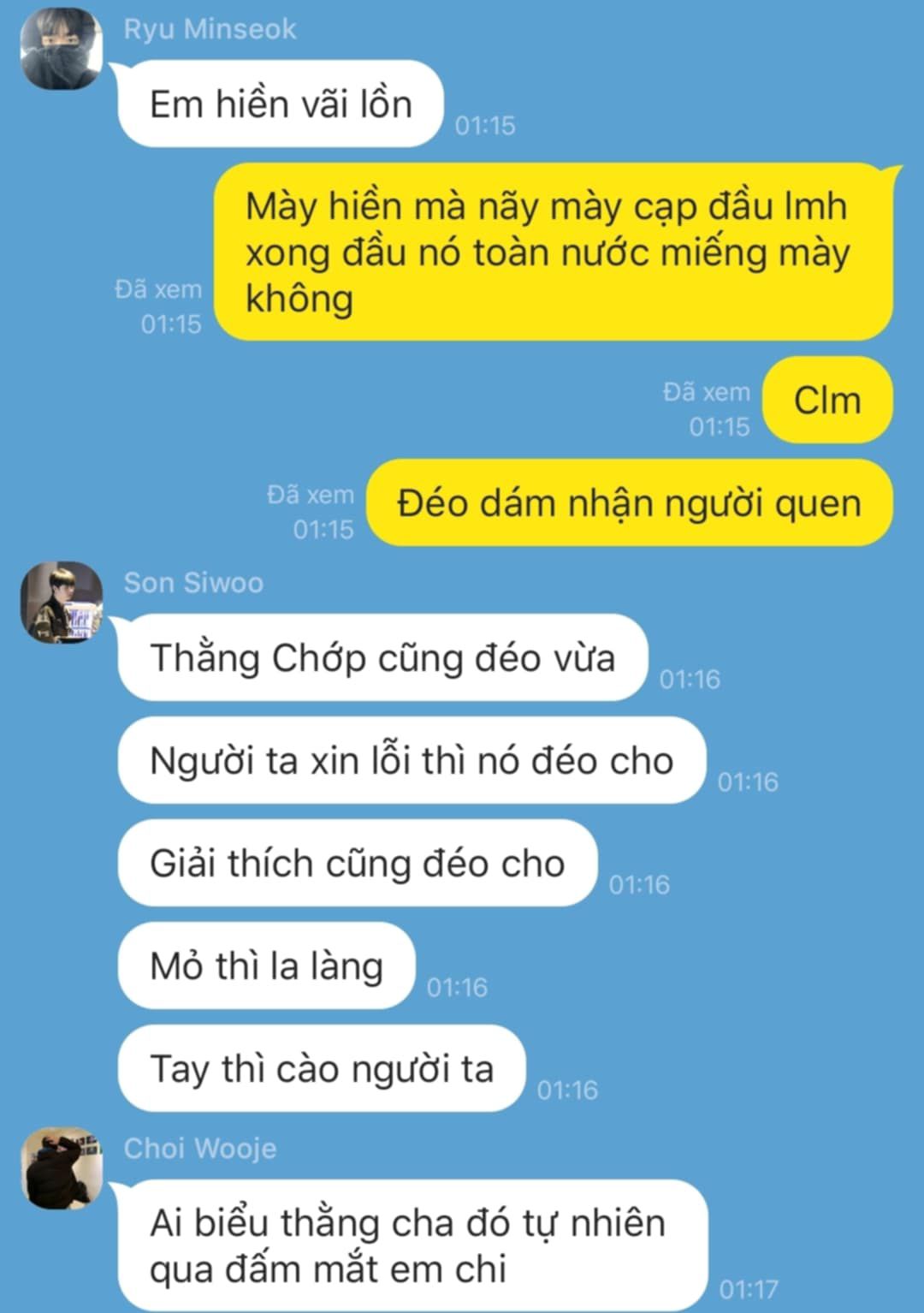Tap Choi Wooje's avatar
Image resolution: width=924 pixels, height=1313 pixels.
(x=62, y=1168)
